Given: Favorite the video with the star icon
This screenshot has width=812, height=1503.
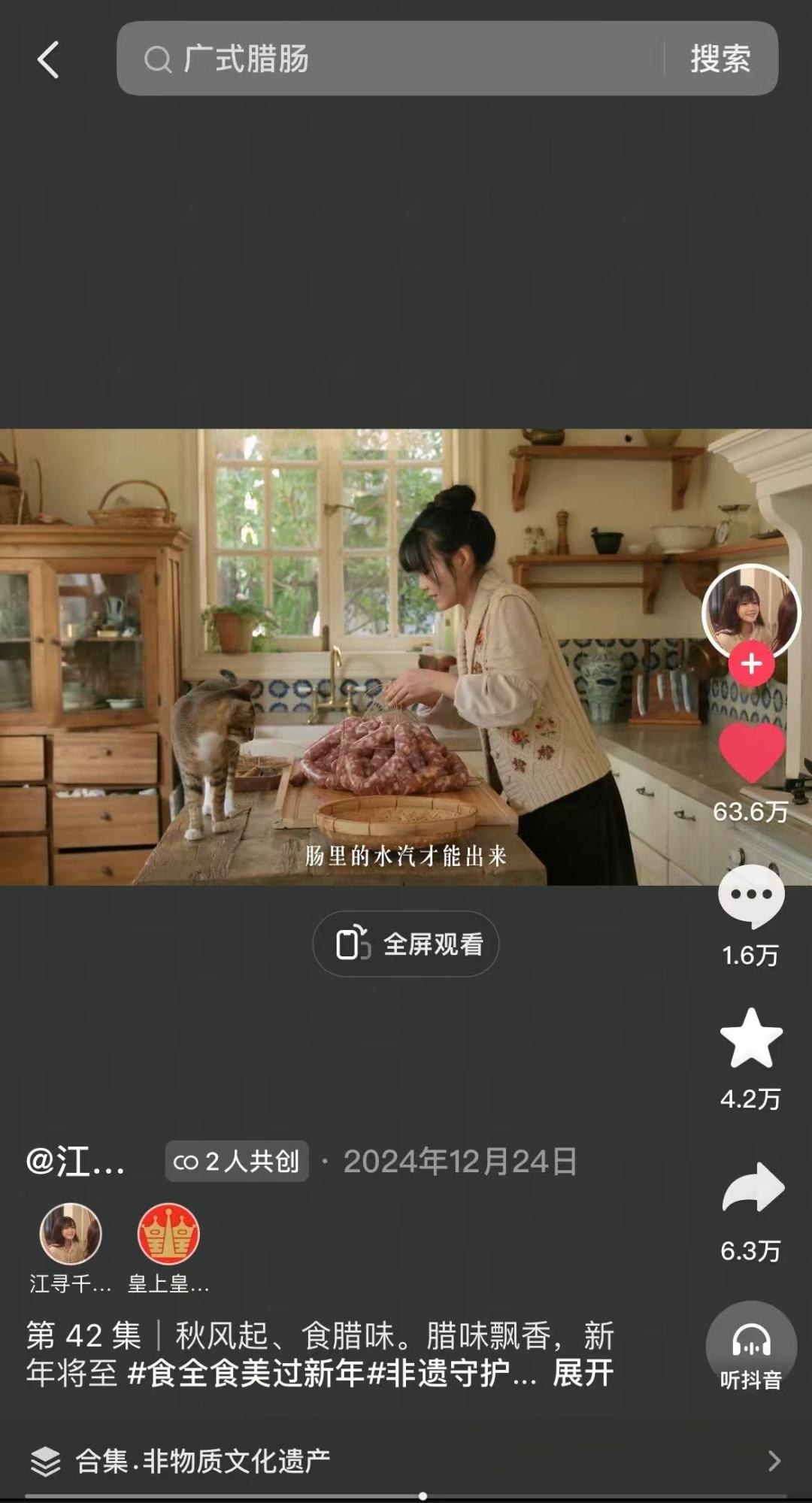Looking at the screenshot, I should [x=751, y=1038].
